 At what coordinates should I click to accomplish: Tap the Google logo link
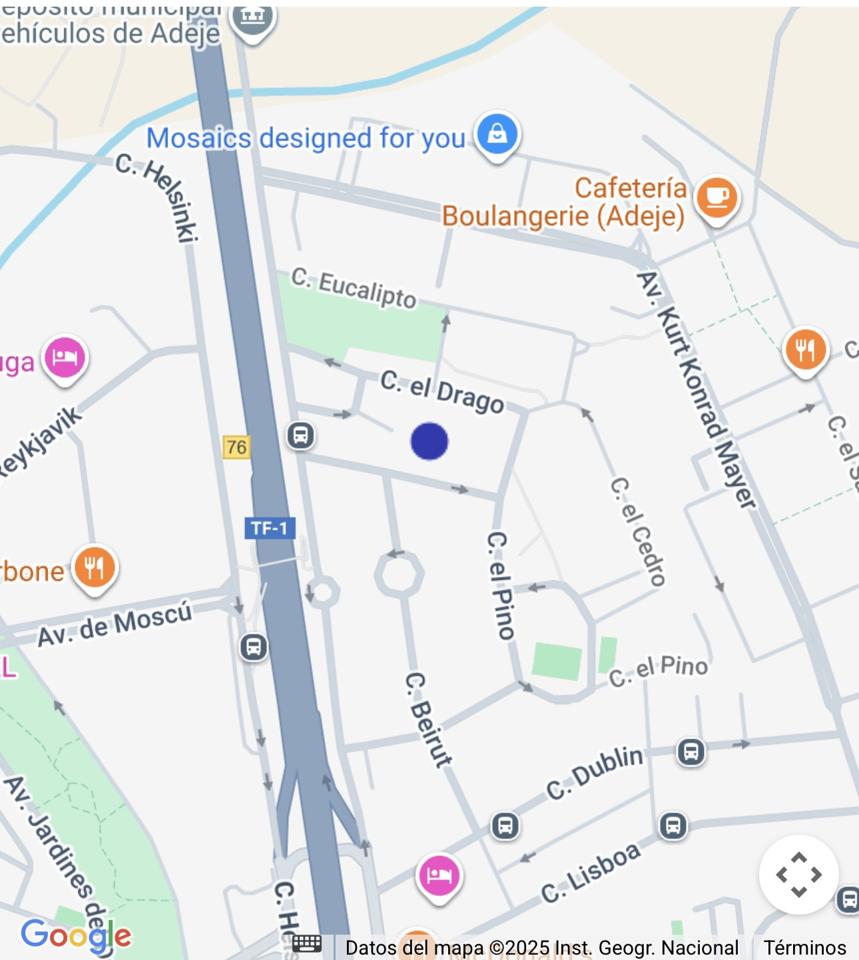click(x=76, y=936)
